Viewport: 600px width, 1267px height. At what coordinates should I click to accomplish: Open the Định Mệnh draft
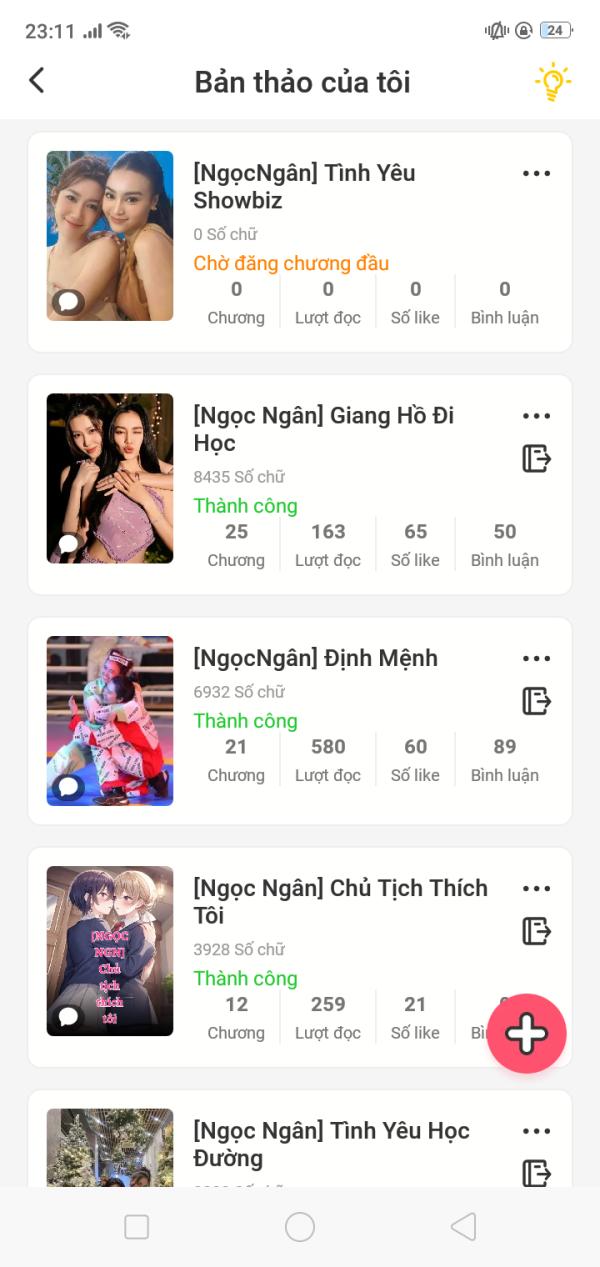[315, 658]
